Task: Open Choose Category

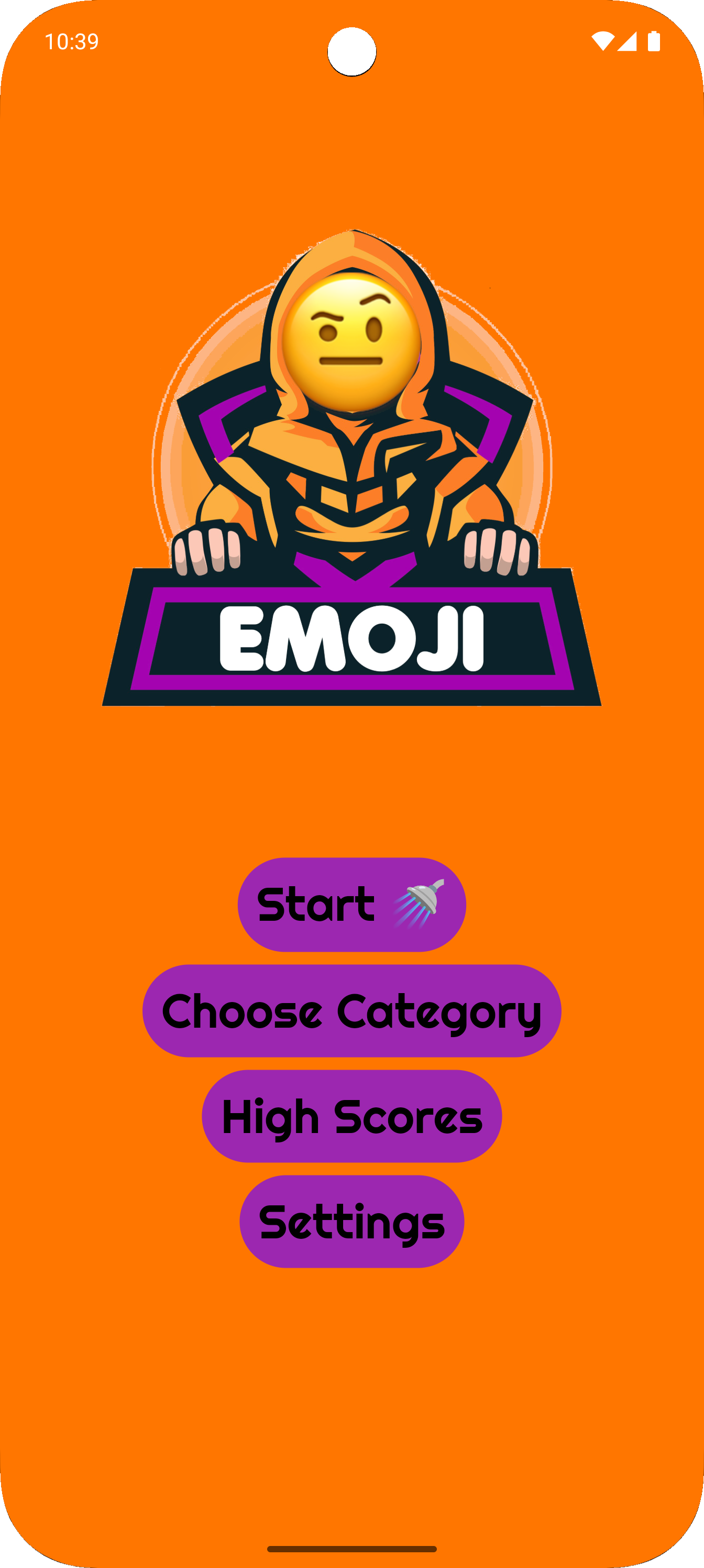Action: [x=351, y=1011]
